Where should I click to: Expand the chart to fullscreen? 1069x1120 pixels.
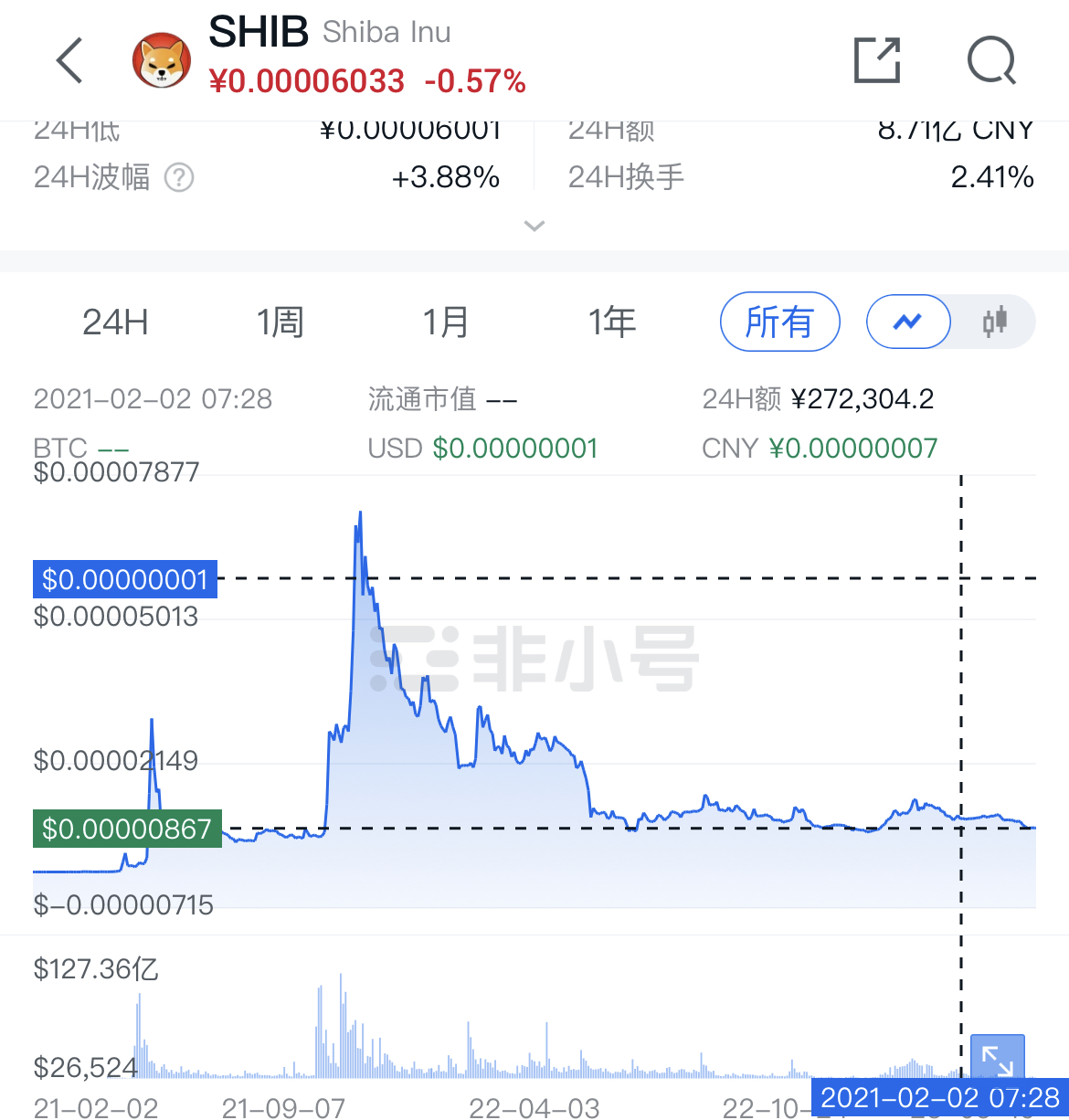[997, 1061]
